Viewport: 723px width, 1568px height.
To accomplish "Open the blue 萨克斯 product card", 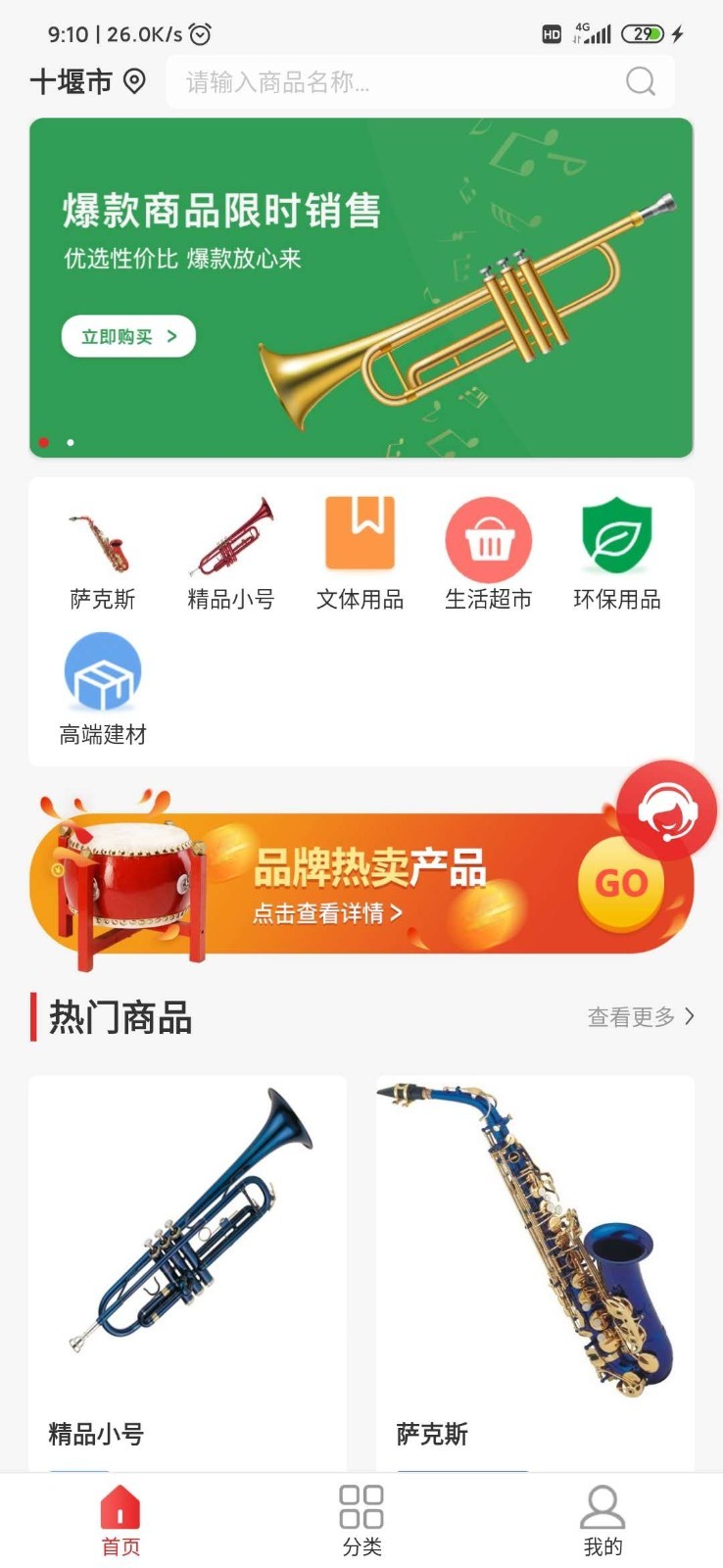I will tap(535, 1264).
